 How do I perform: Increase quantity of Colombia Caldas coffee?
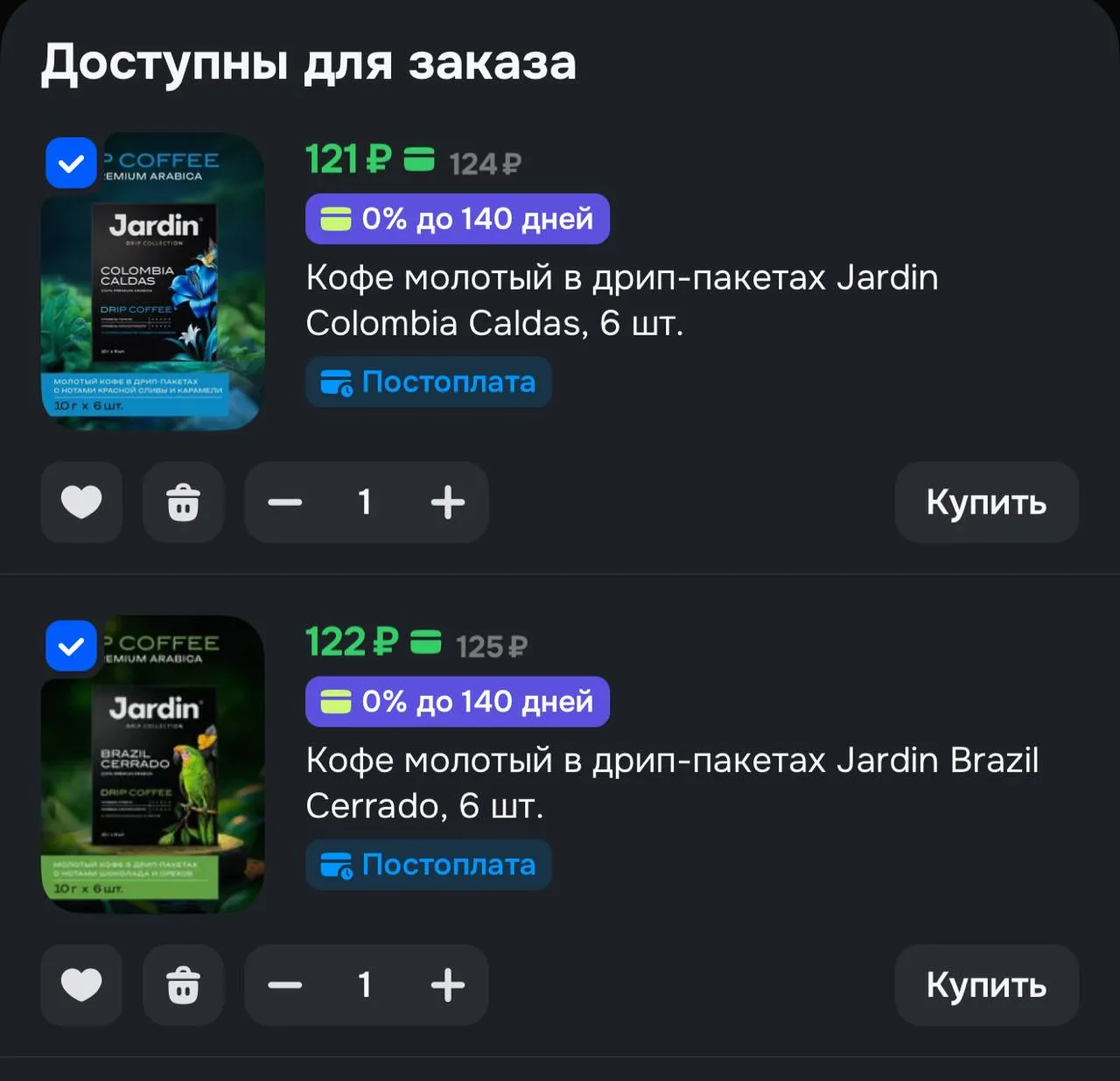pyautogui.click(x=448, y=502)
